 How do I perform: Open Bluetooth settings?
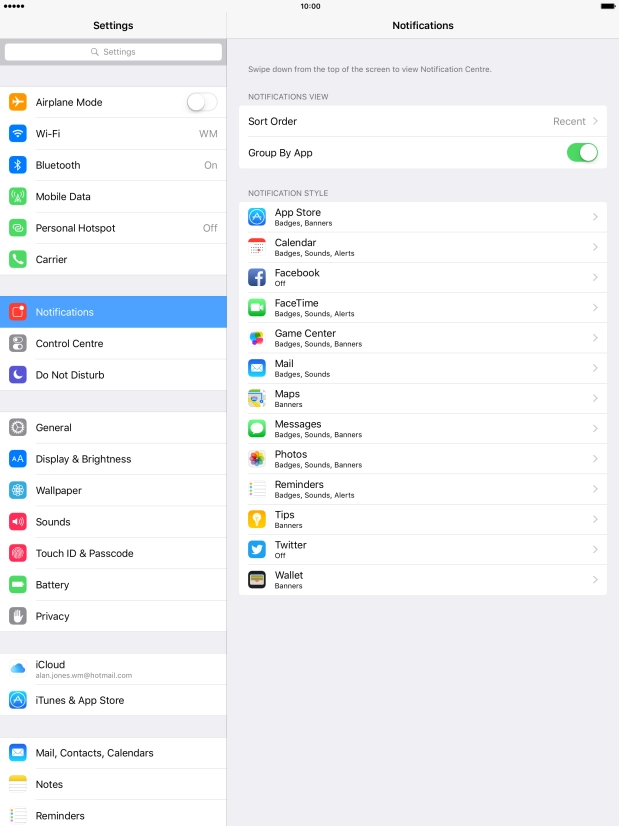pyautogui.click(x=113, y=165)
